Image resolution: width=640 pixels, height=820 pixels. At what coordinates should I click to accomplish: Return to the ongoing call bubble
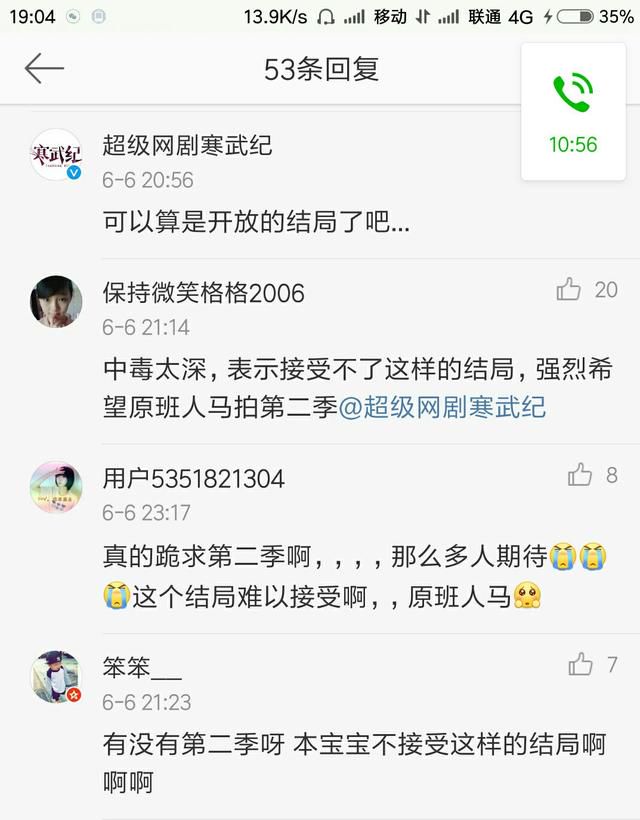click(x=572, y=112)
